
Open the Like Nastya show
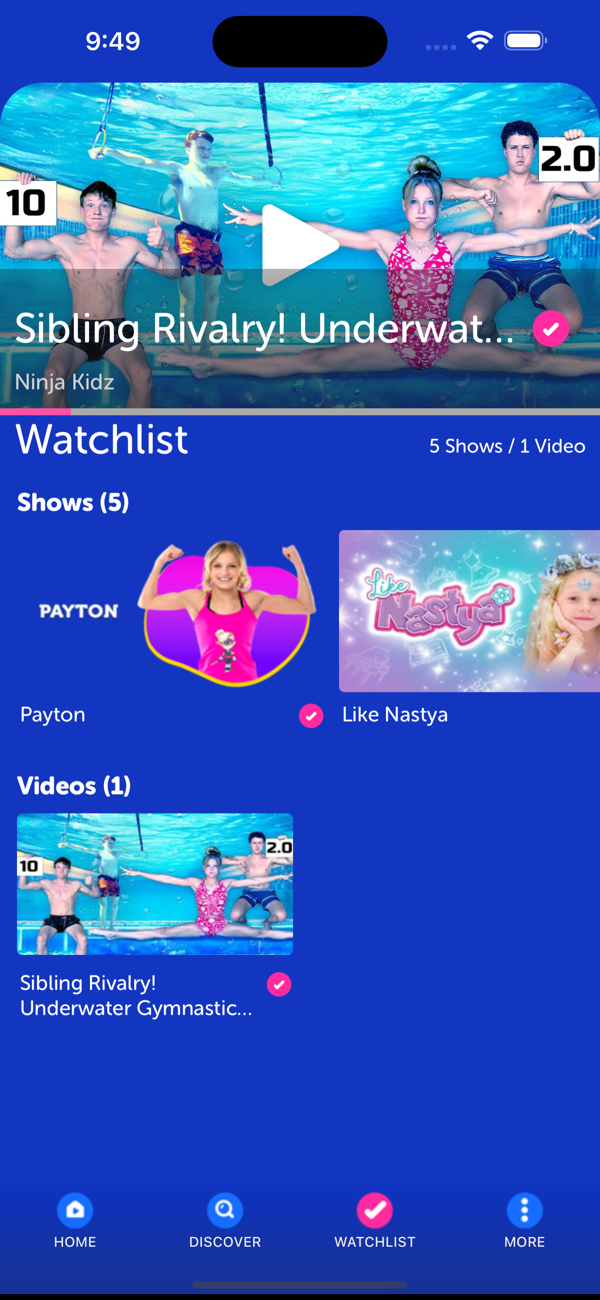point(470,611)
